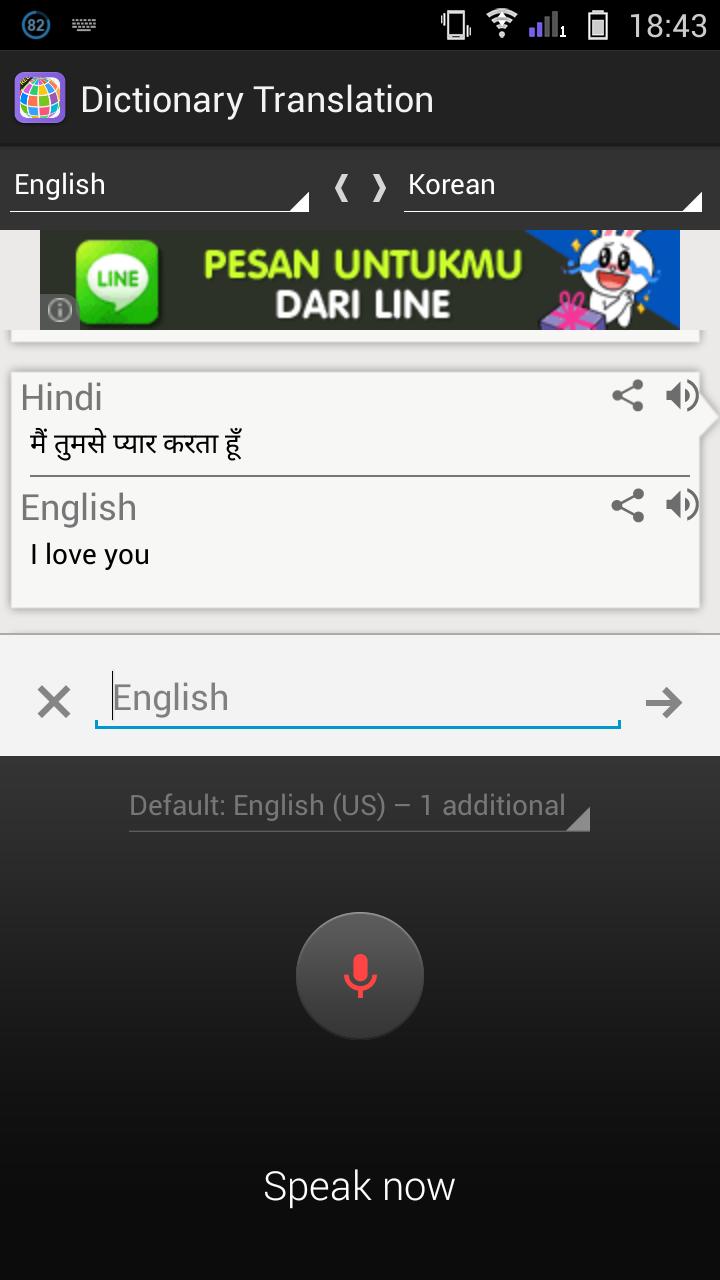Viewport: 720px width, 1280px height.
Task: Open ad info icon on the banner
Action: (x=60, y=311)
